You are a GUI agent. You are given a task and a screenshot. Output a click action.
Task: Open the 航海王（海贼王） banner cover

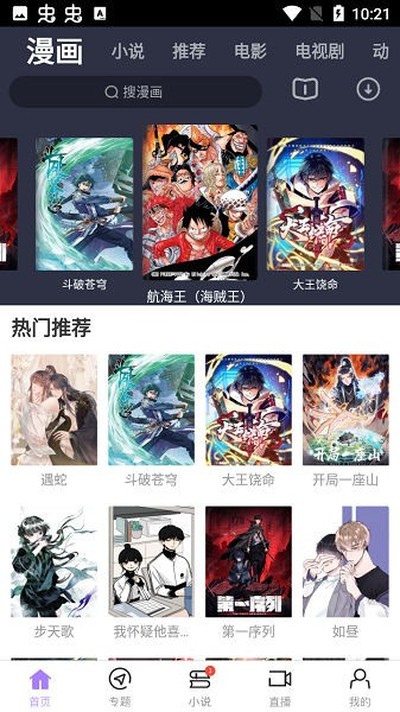tap(200, 202)
